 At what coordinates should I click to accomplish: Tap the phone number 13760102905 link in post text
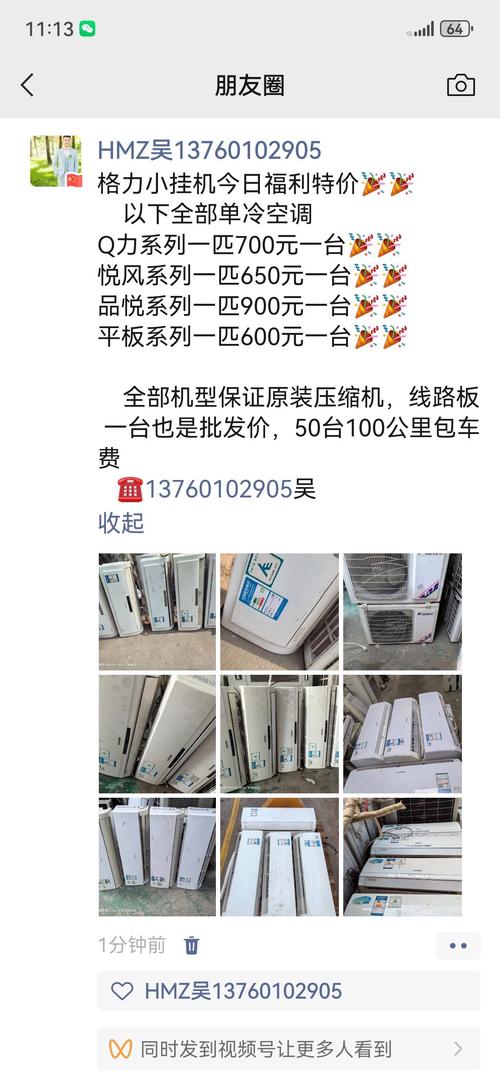pos(219,489)
